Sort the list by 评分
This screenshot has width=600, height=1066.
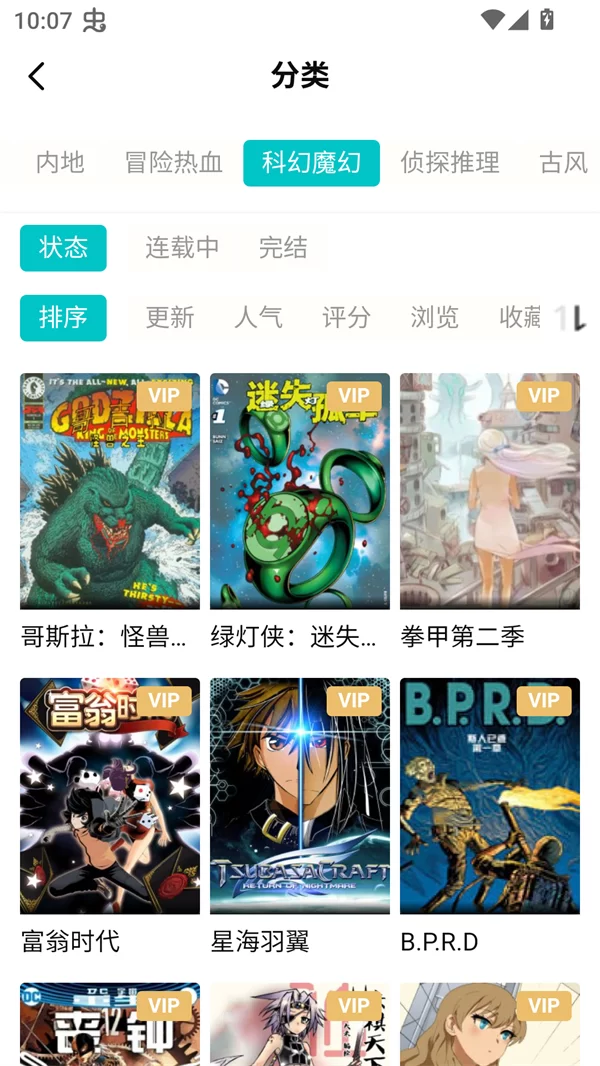coord(346,318)
